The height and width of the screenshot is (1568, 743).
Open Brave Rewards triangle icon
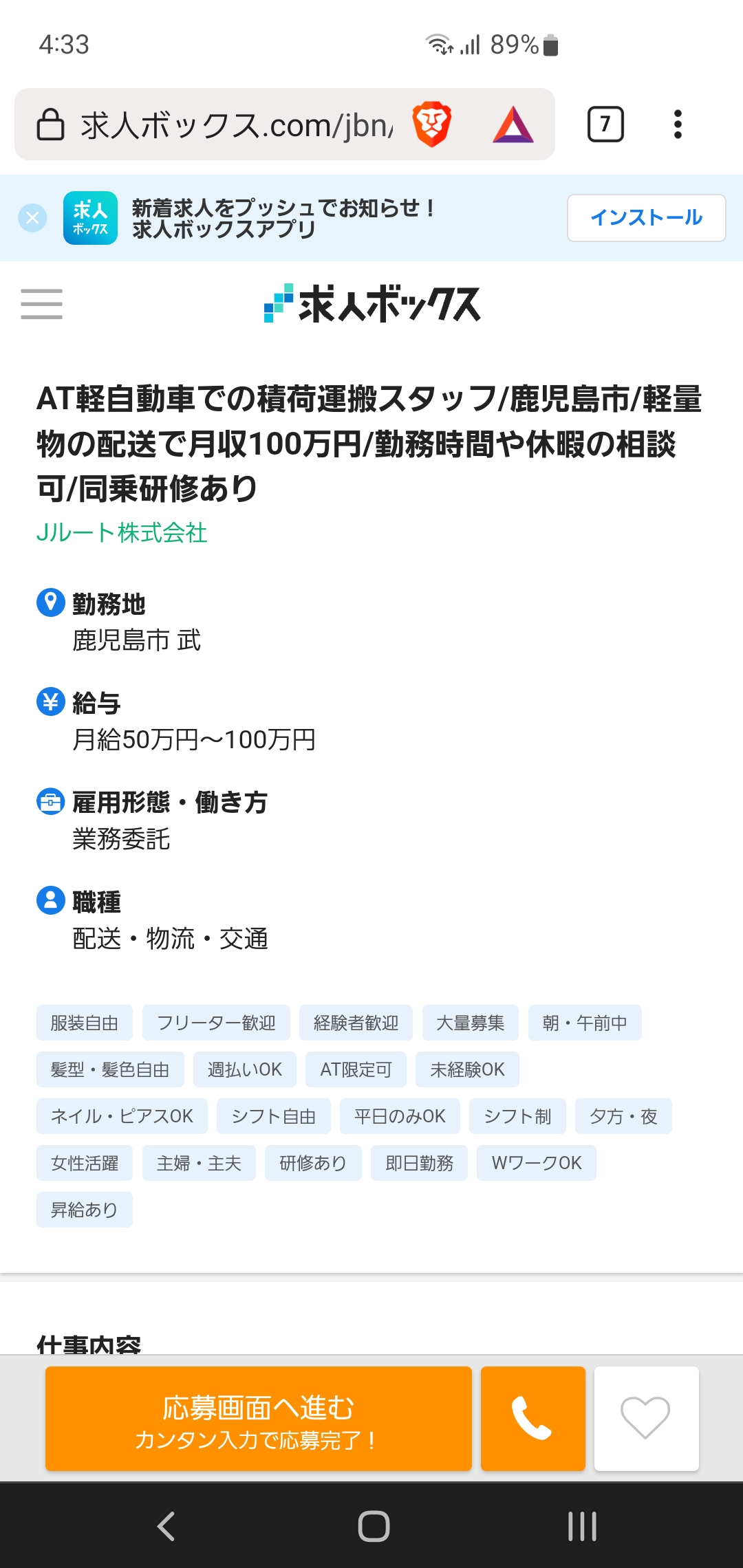click(x=513, y=125)
